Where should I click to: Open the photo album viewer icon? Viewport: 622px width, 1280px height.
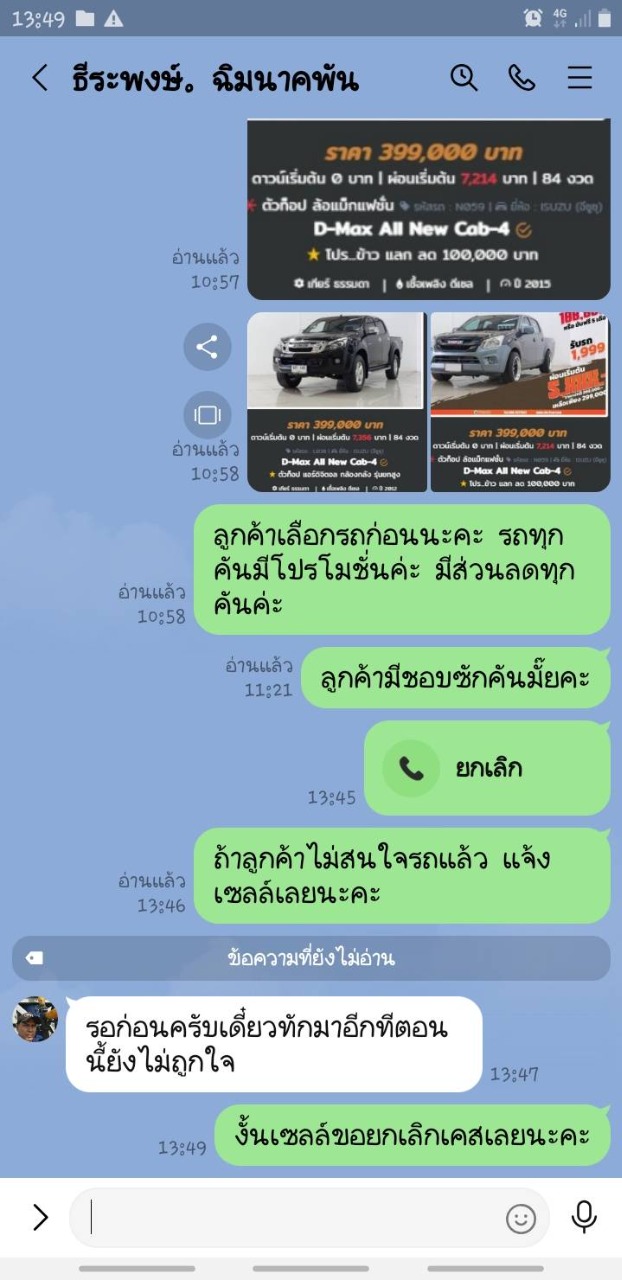[x=207, y=415]
